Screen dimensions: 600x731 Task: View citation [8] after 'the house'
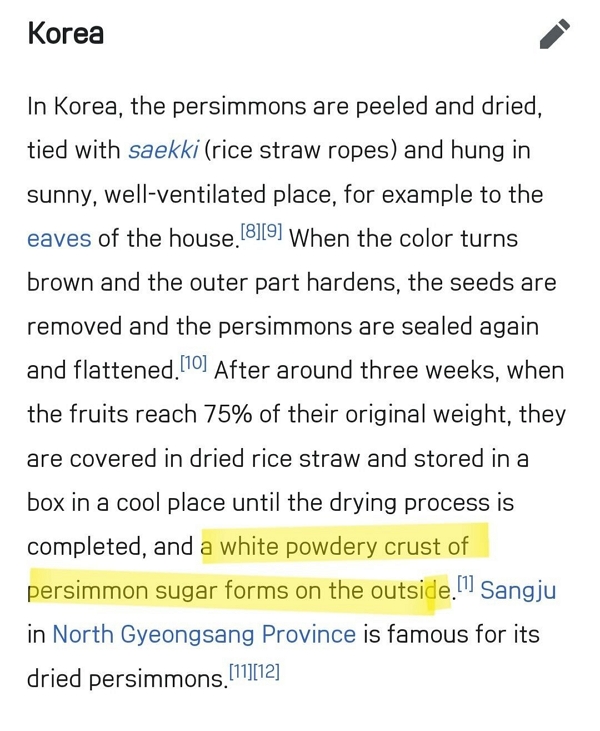coord(251,233)
